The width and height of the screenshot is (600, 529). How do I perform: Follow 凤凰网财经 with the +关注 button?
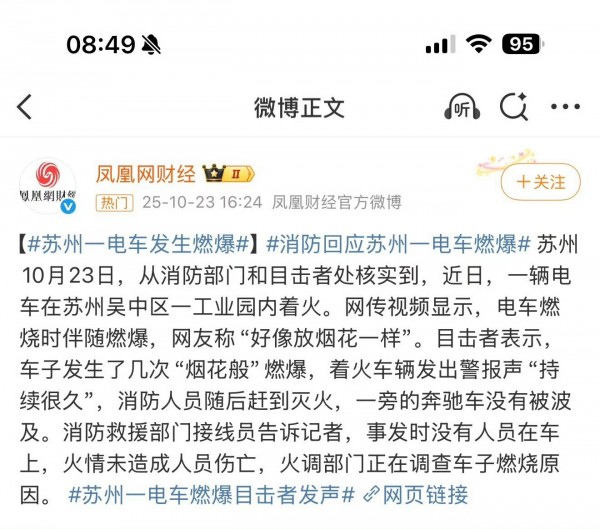point(540,182)
